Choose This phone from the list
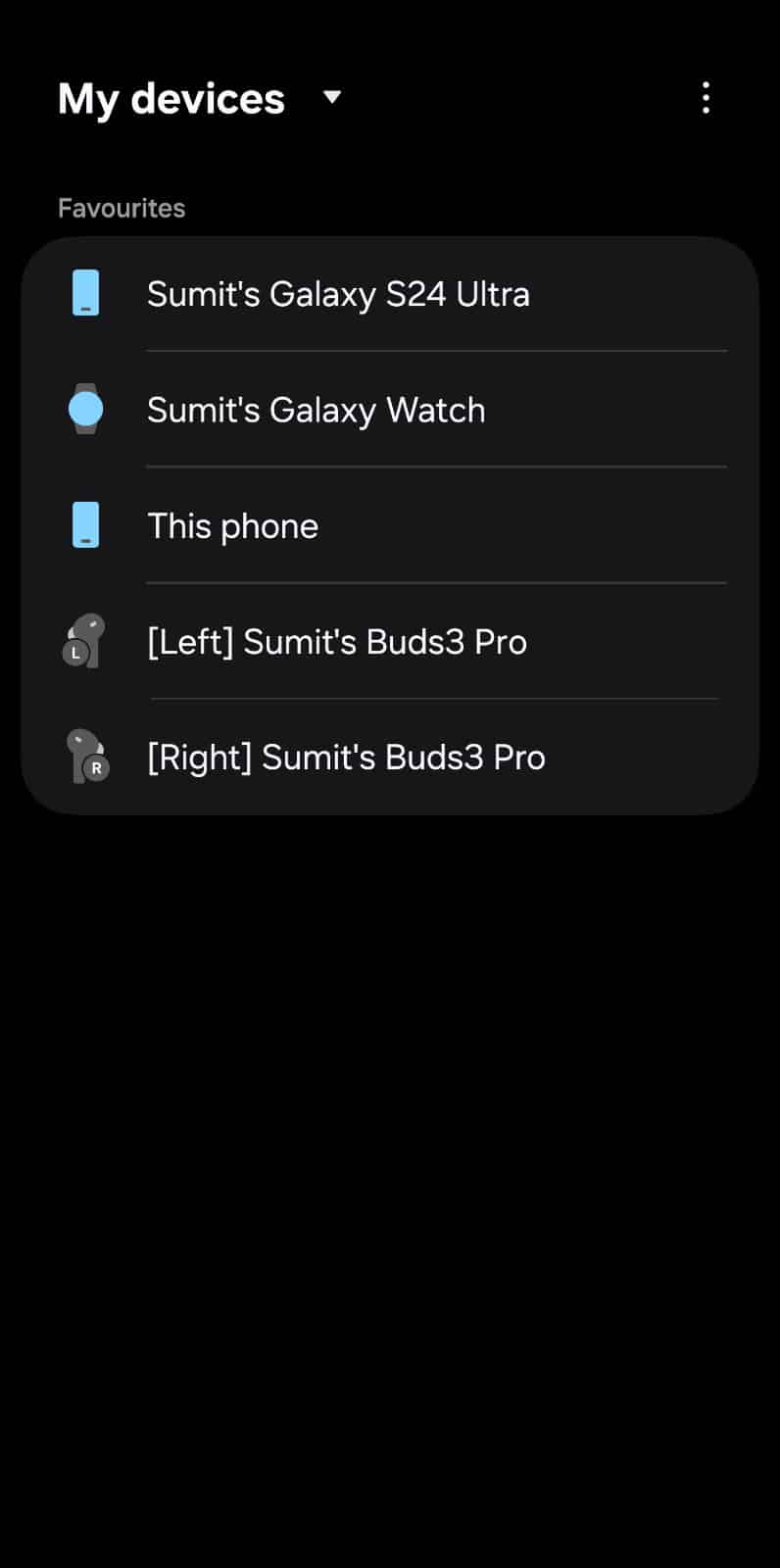This screenshot has height=1568, width=780. click(390, 525)
